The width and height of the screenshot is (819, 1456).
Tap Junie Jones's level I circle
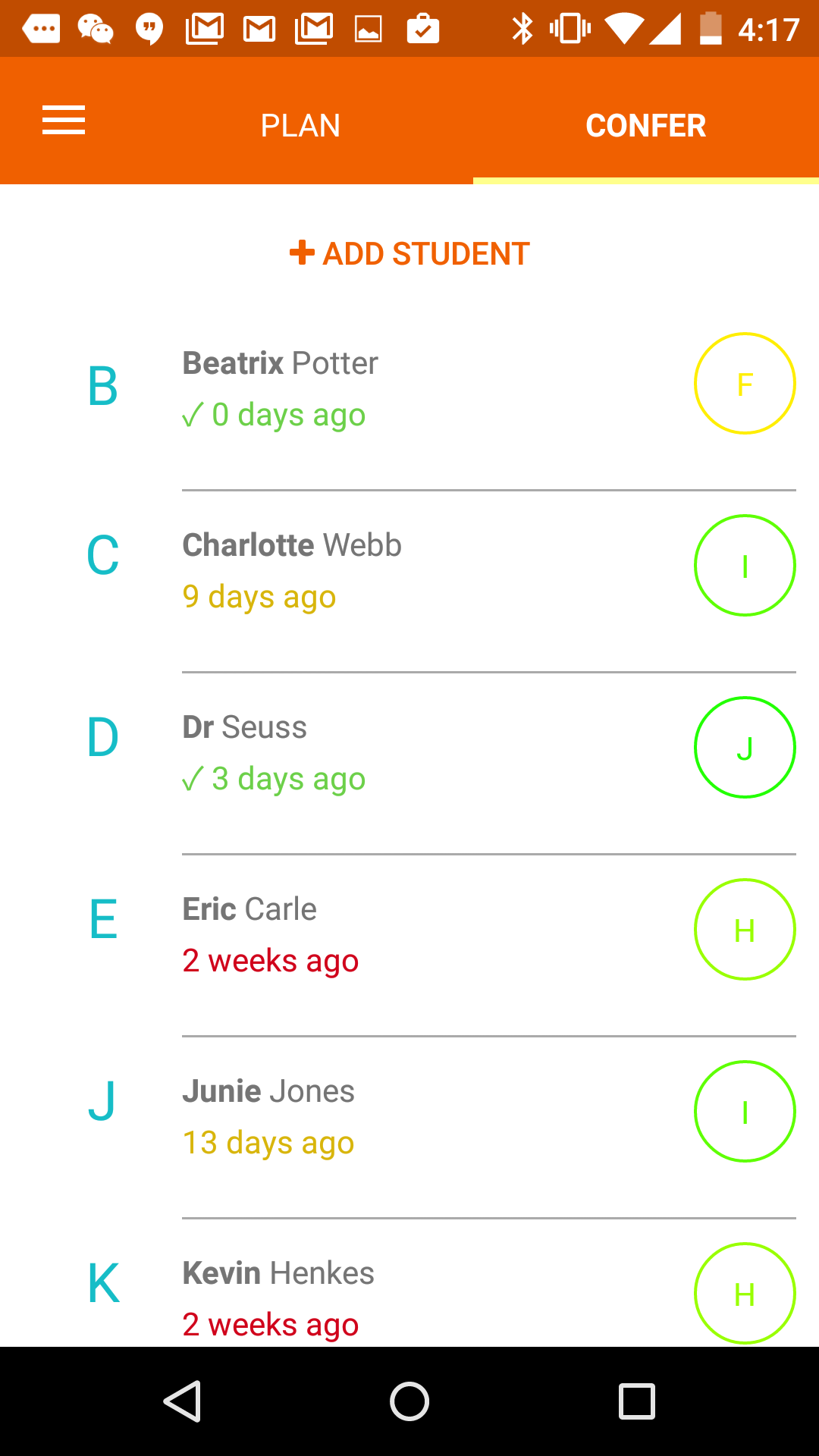(x=745, y=1112)
